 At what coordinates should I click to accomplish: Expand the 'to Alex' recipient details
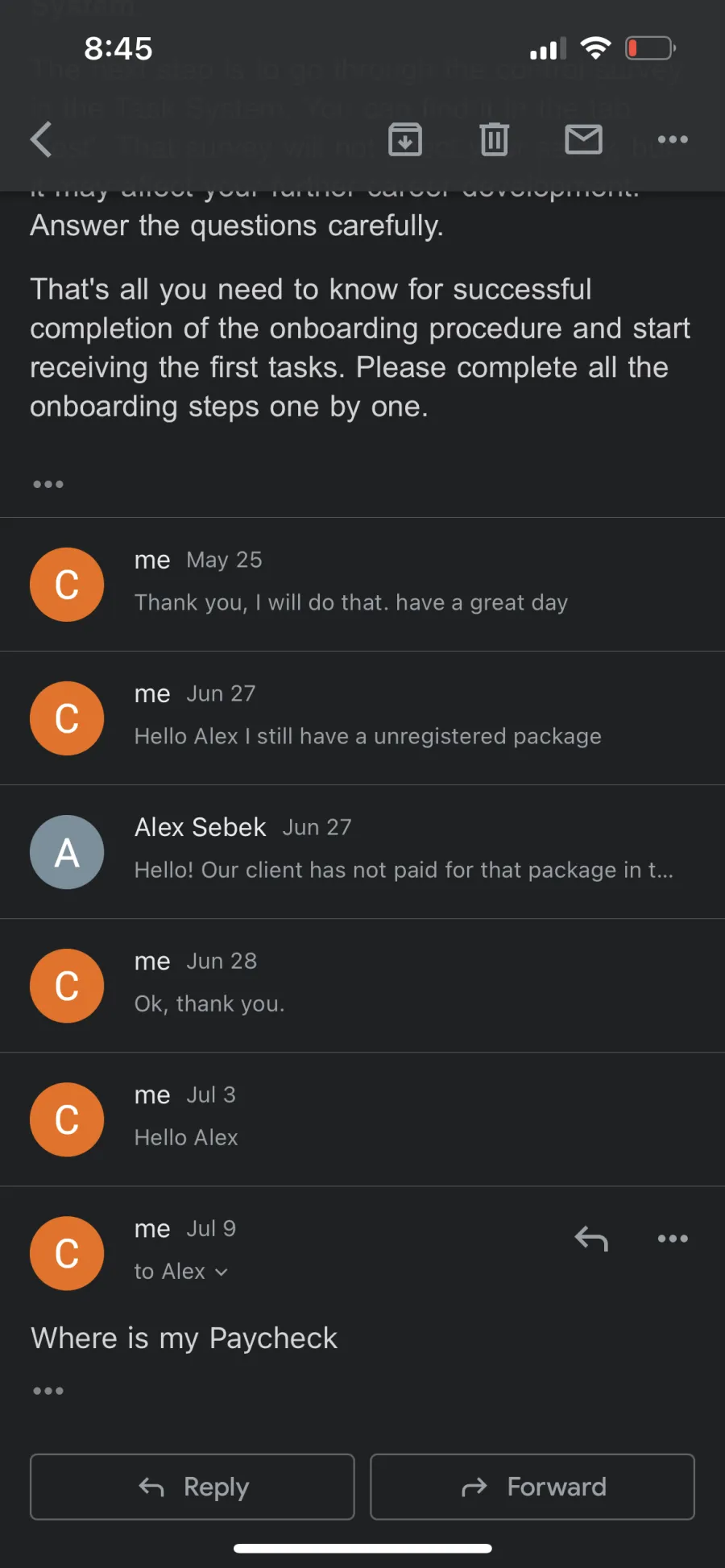(x=181, y=1271)
